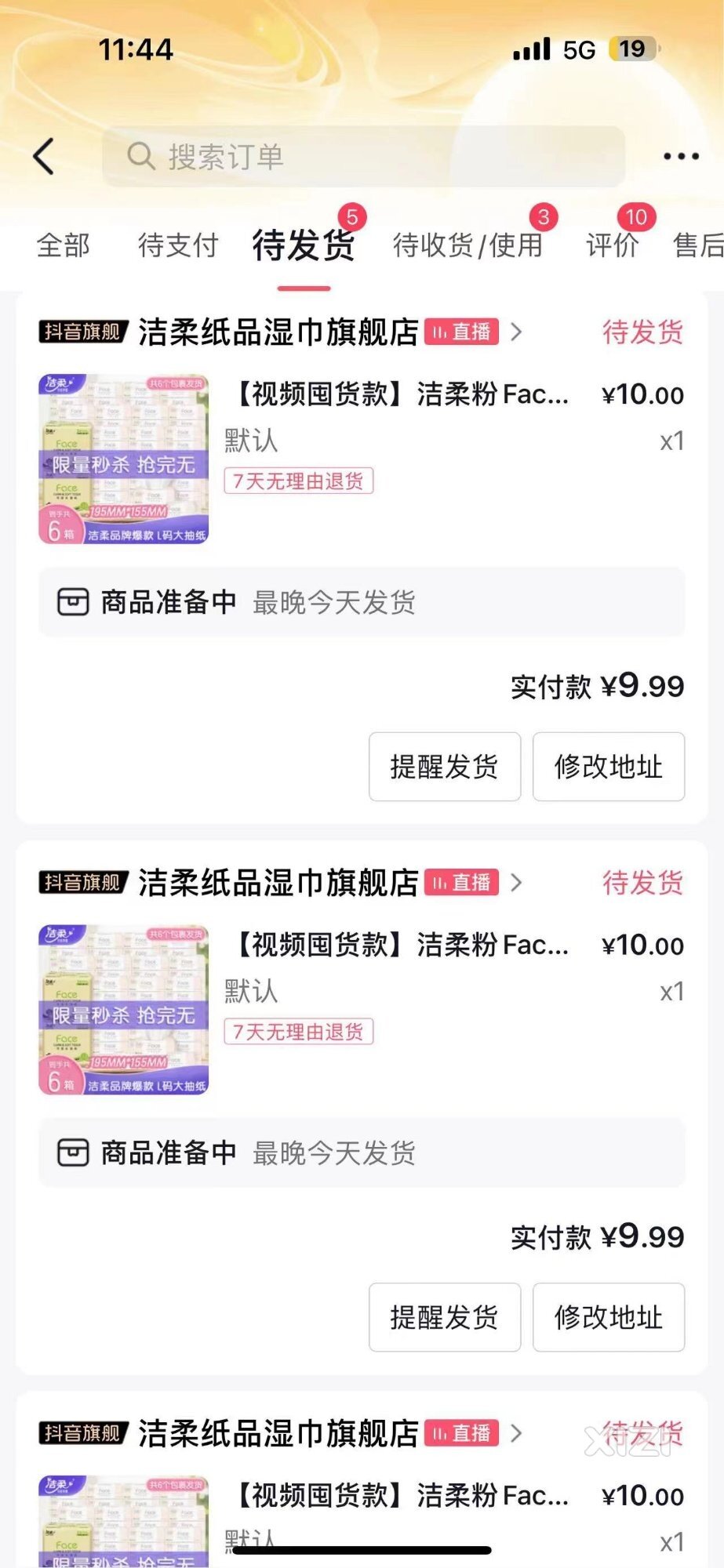View 商品准备中 shipping status of first order
724x1568 pixels.
point(362,602)
